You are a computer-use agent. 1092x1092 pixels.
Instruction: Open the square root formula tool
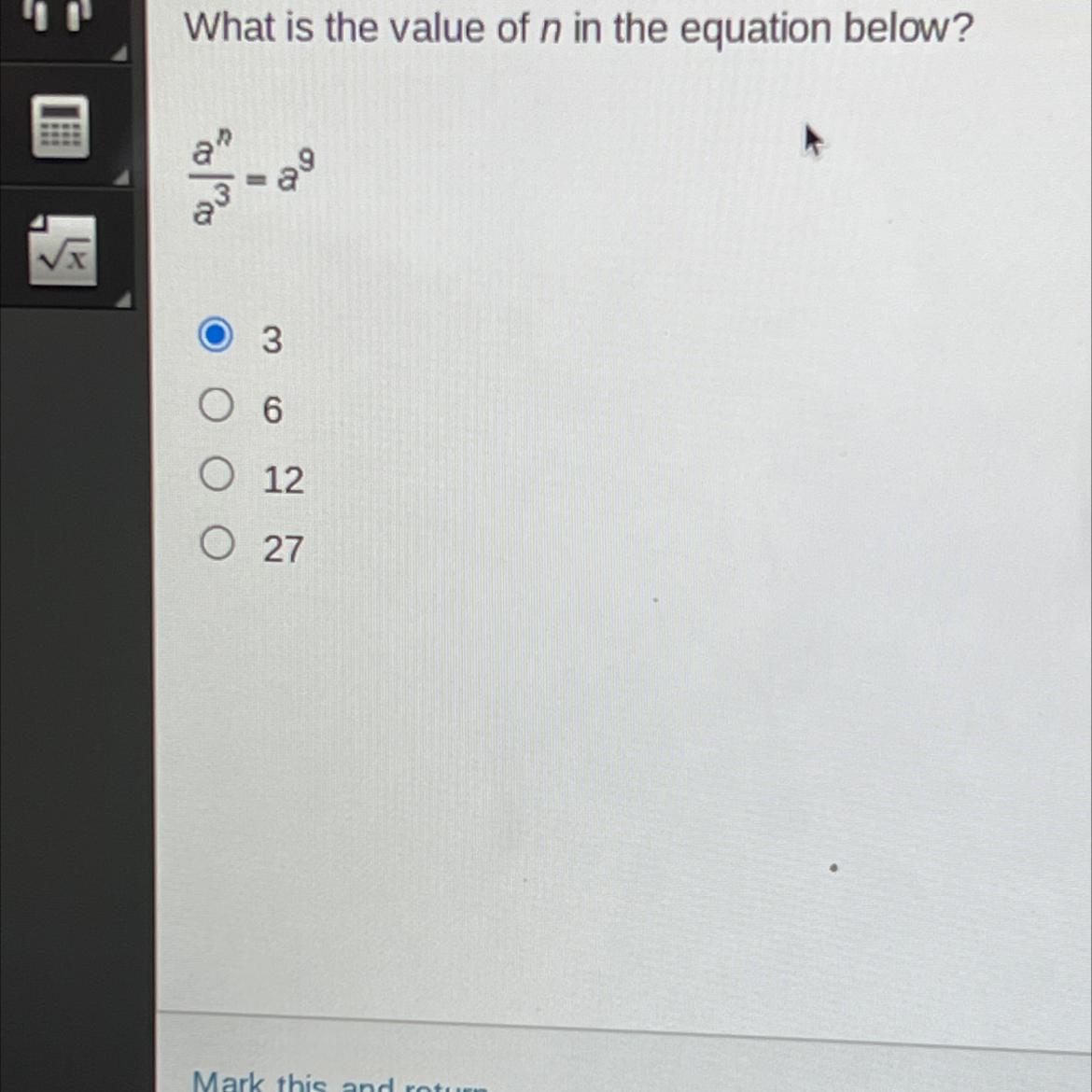[63, 251]
